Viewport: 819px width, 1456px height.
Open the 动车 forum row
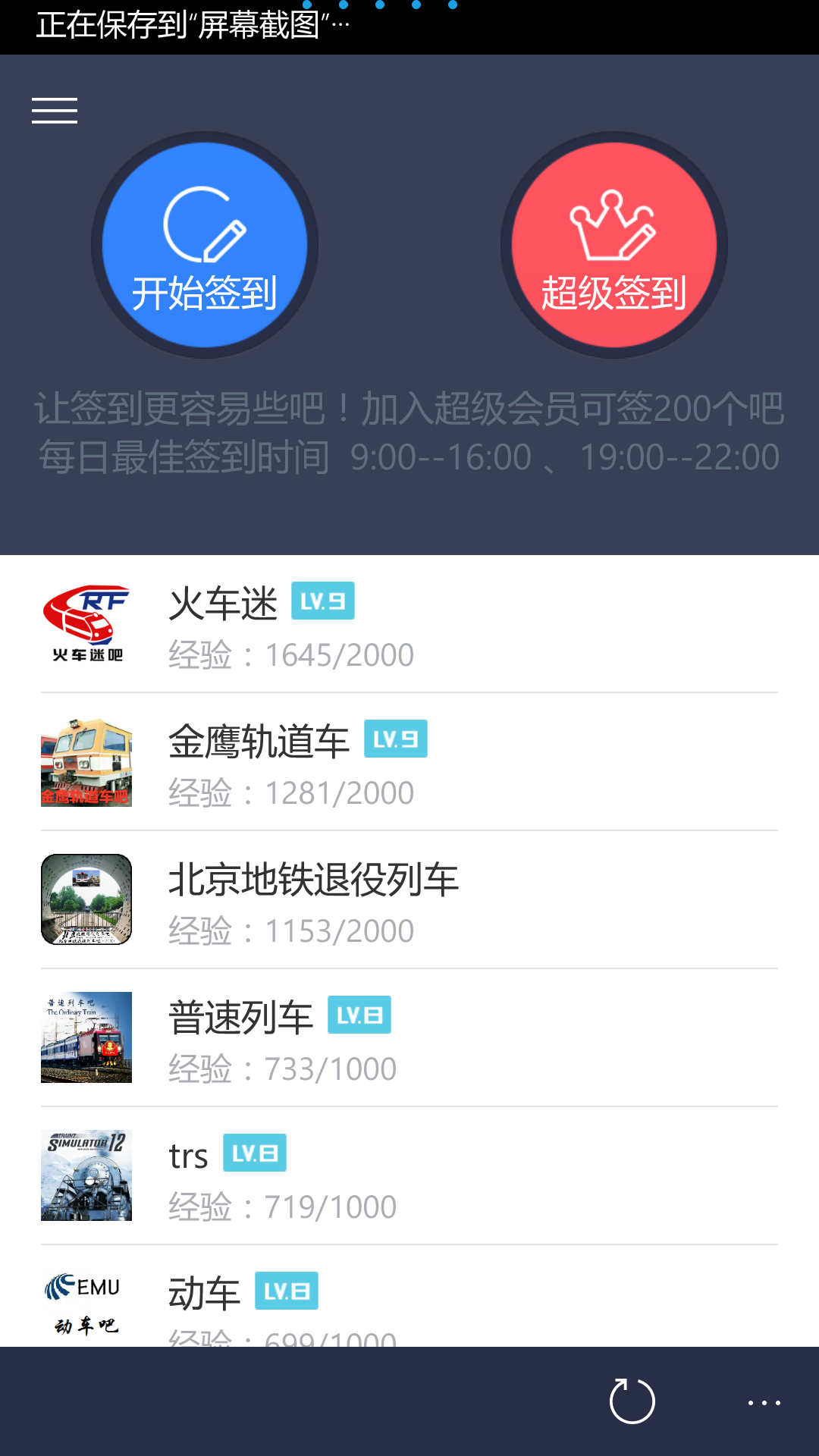409,1301
